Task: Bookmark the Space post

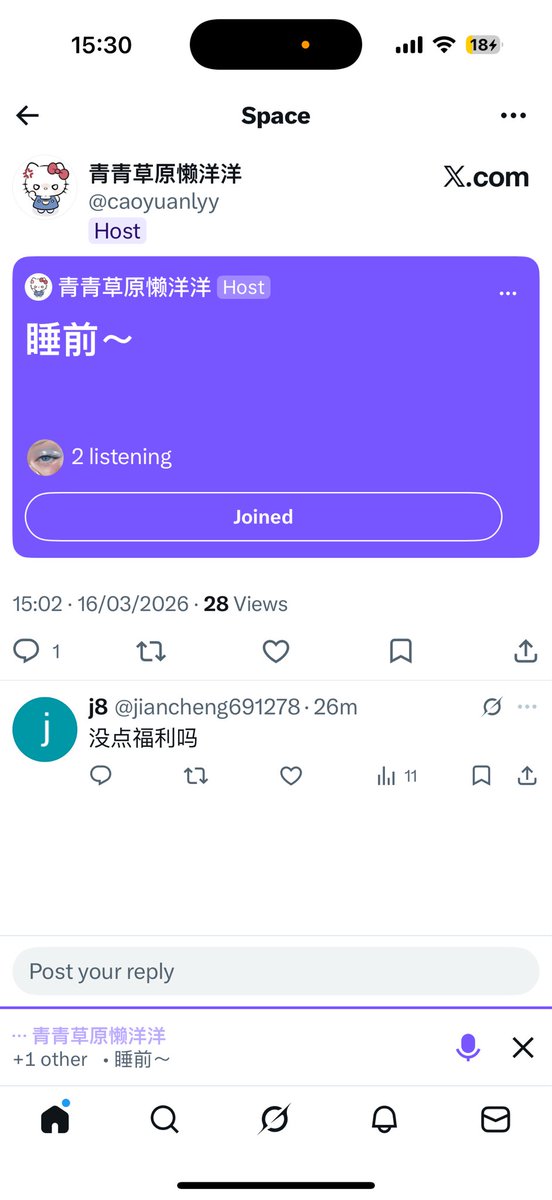Action: click(401, 652)
